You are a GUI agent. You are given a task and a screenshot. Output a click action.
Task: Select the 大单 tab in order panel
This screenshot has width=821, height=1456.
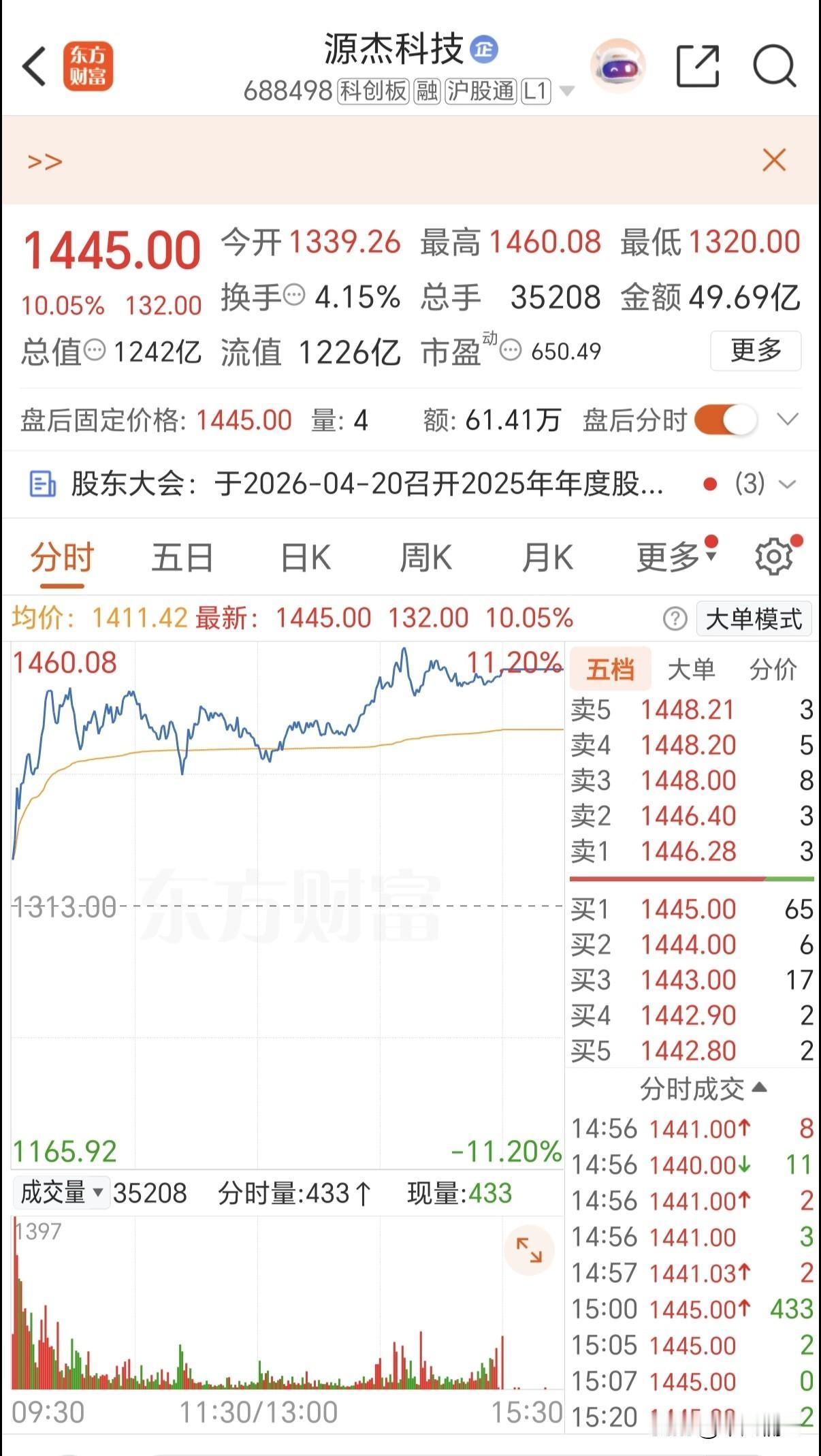click(693, 669)
